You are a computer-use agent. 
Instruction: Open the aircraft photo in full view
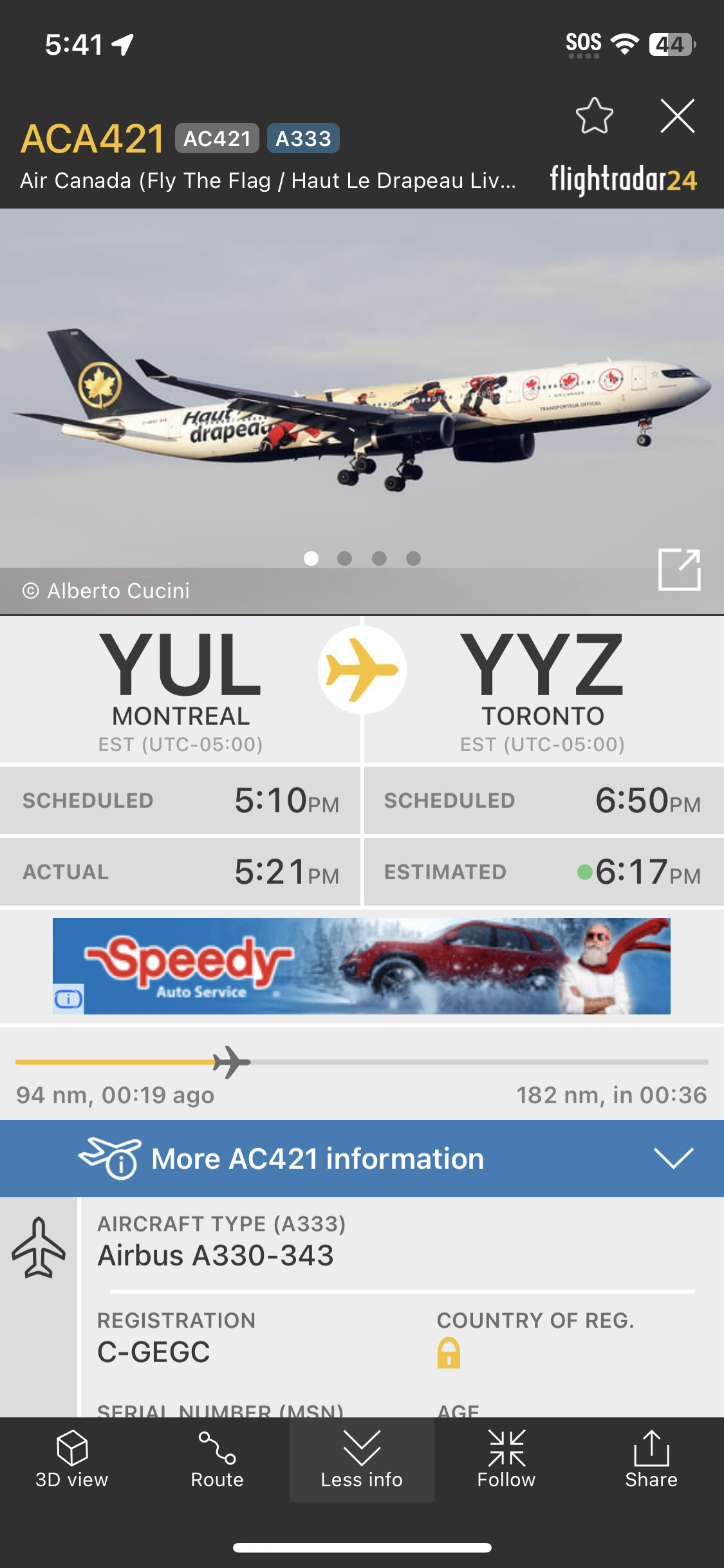coord(679,570)
